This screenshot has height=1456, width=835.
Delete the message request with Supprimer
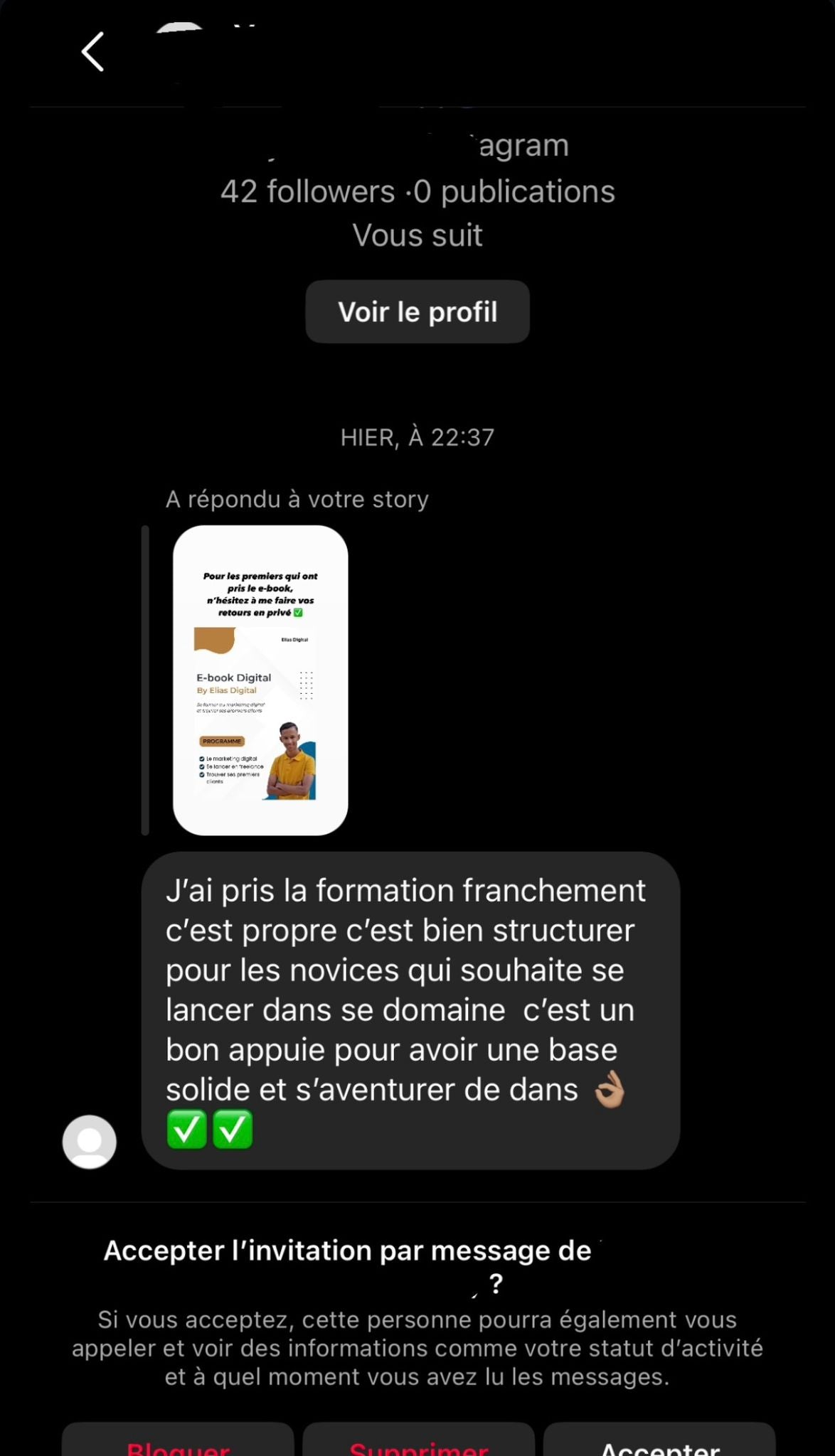coord(418,1442)
